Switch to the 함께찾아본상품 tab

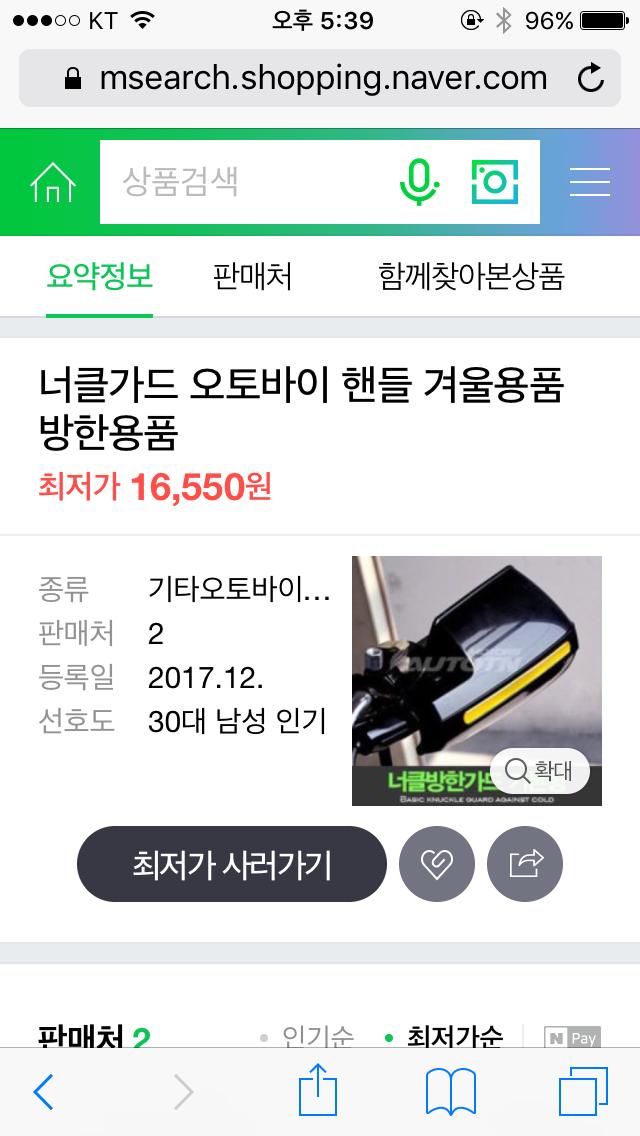[x=471, y=276]
